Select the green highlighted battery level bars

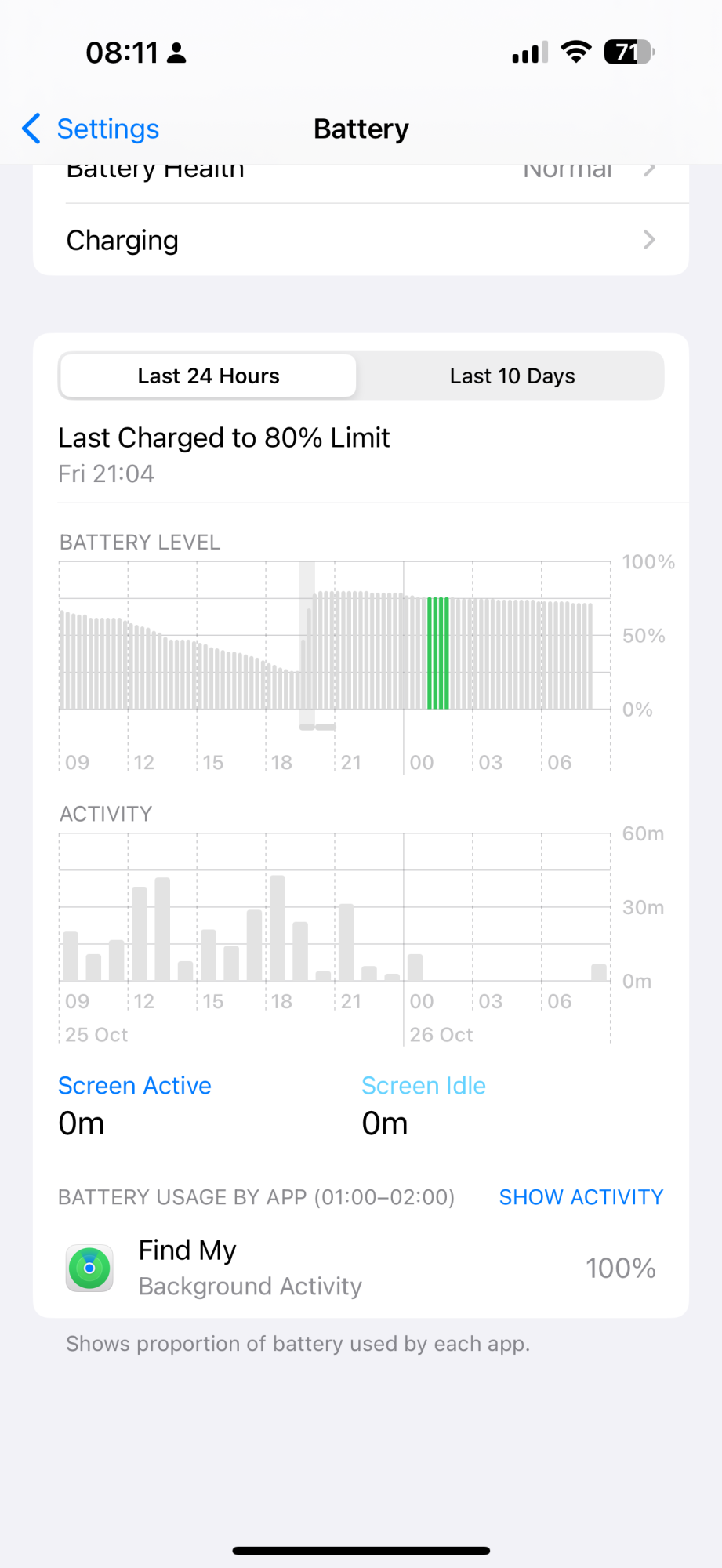point(438,653)
